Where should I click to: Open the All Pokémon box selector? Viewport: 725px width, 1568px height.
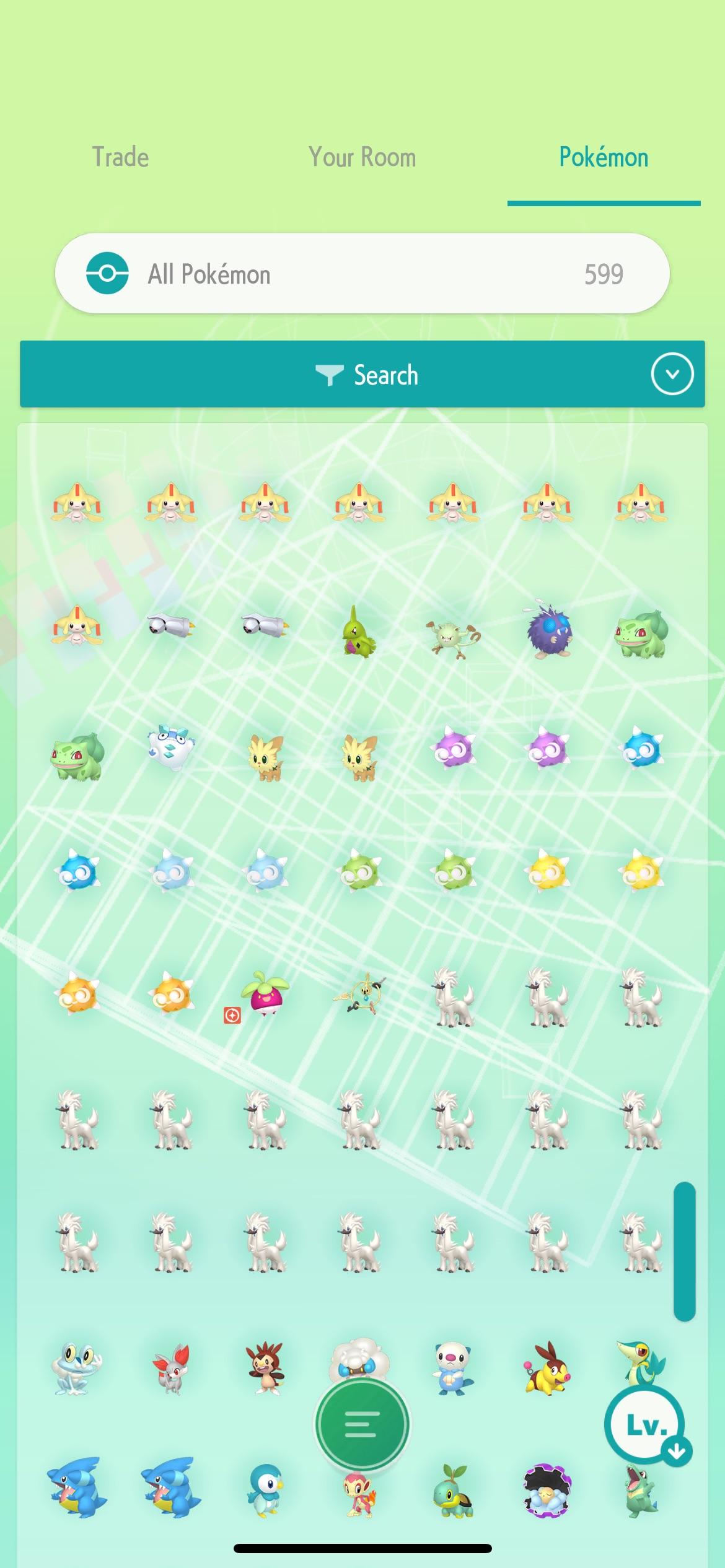tap(362, 274)
